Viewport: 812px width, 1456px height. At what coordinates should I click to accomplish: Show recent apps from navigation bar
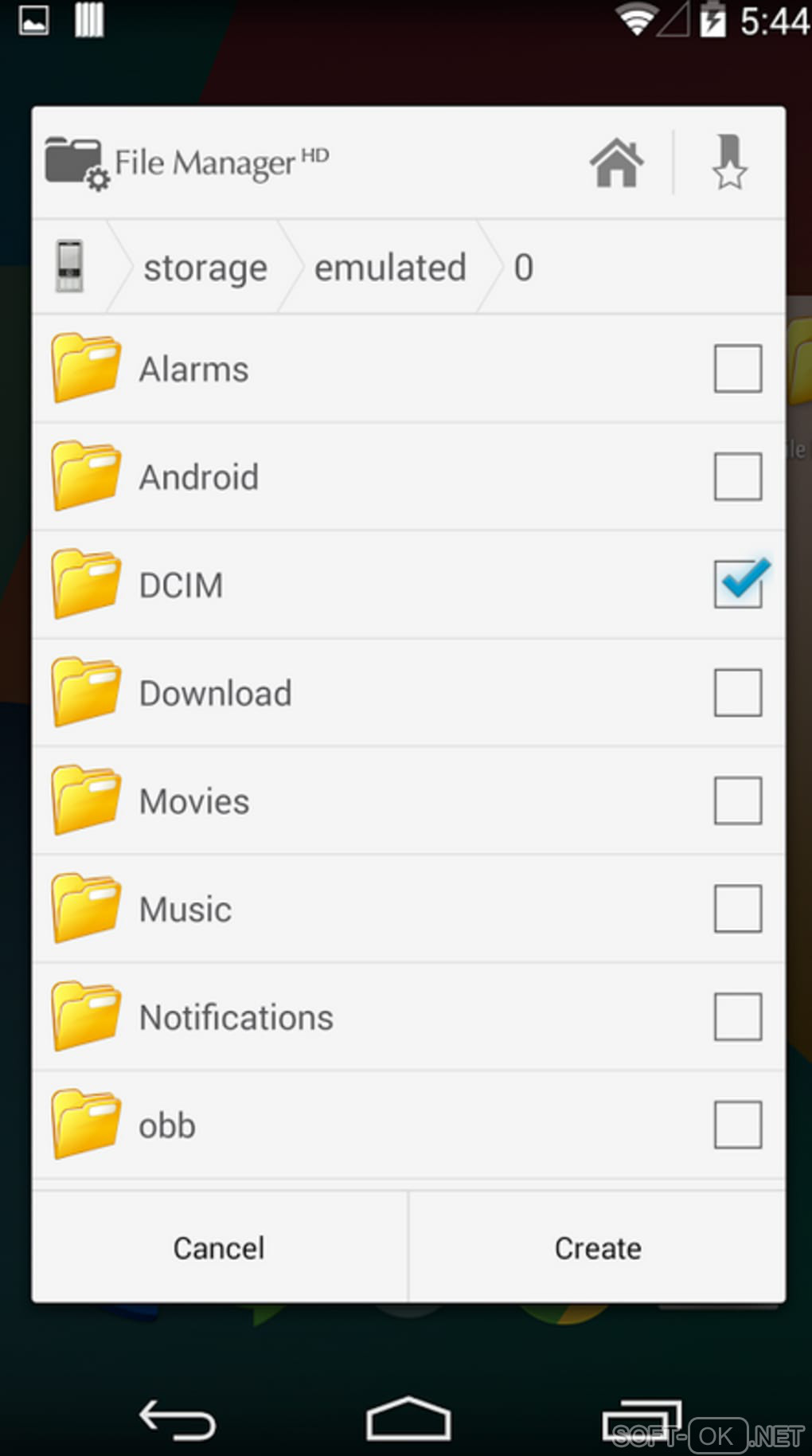[641, 1420]
